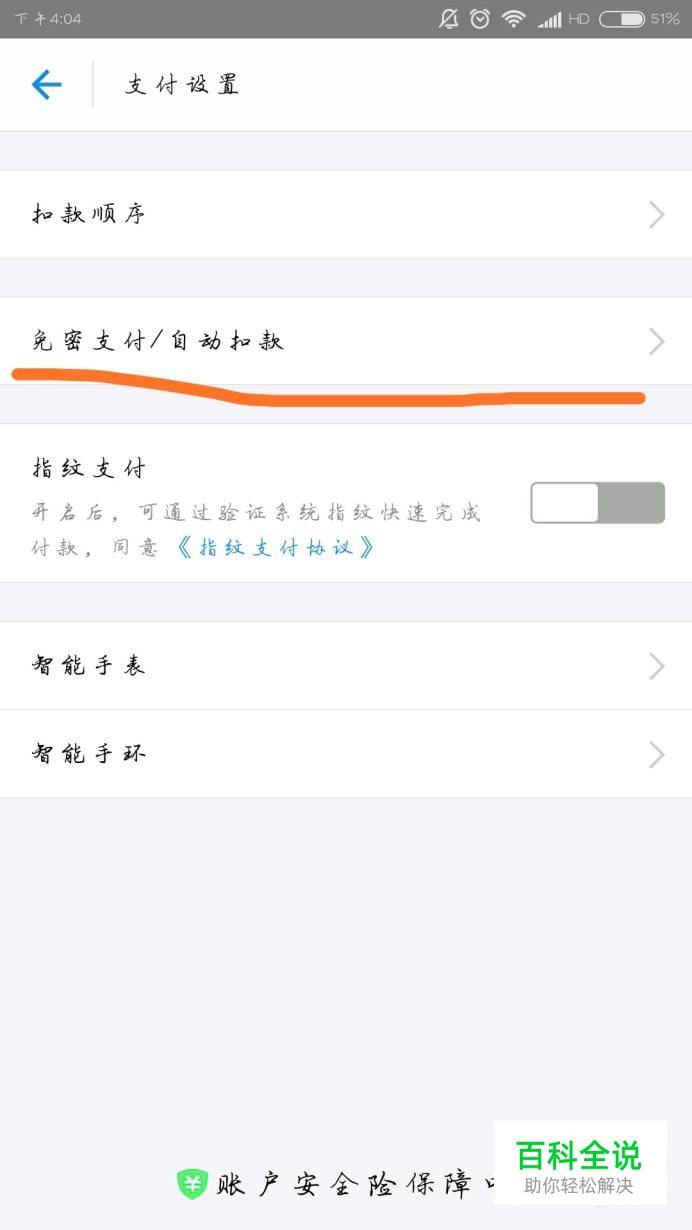The image size is (692, 1230).
Task: Toggle the 指纹支付 switch
Action: pyautogui.click(x=597, y=502)
